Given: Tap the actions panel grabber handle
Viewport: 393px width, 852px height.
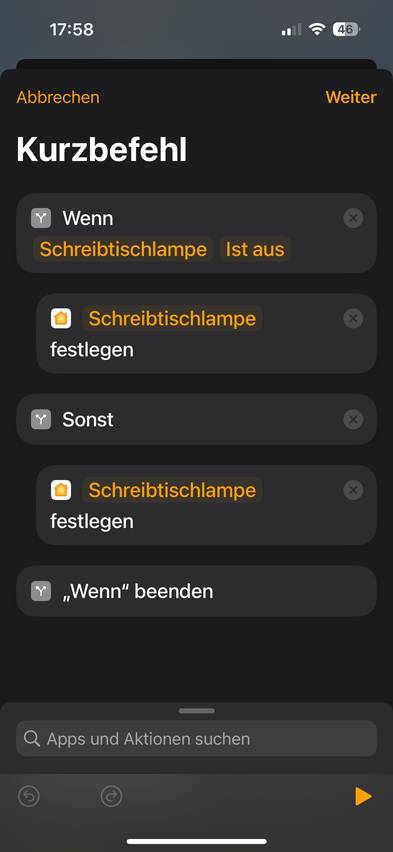Looking at the screenshot, I should [x=196, y=711].
